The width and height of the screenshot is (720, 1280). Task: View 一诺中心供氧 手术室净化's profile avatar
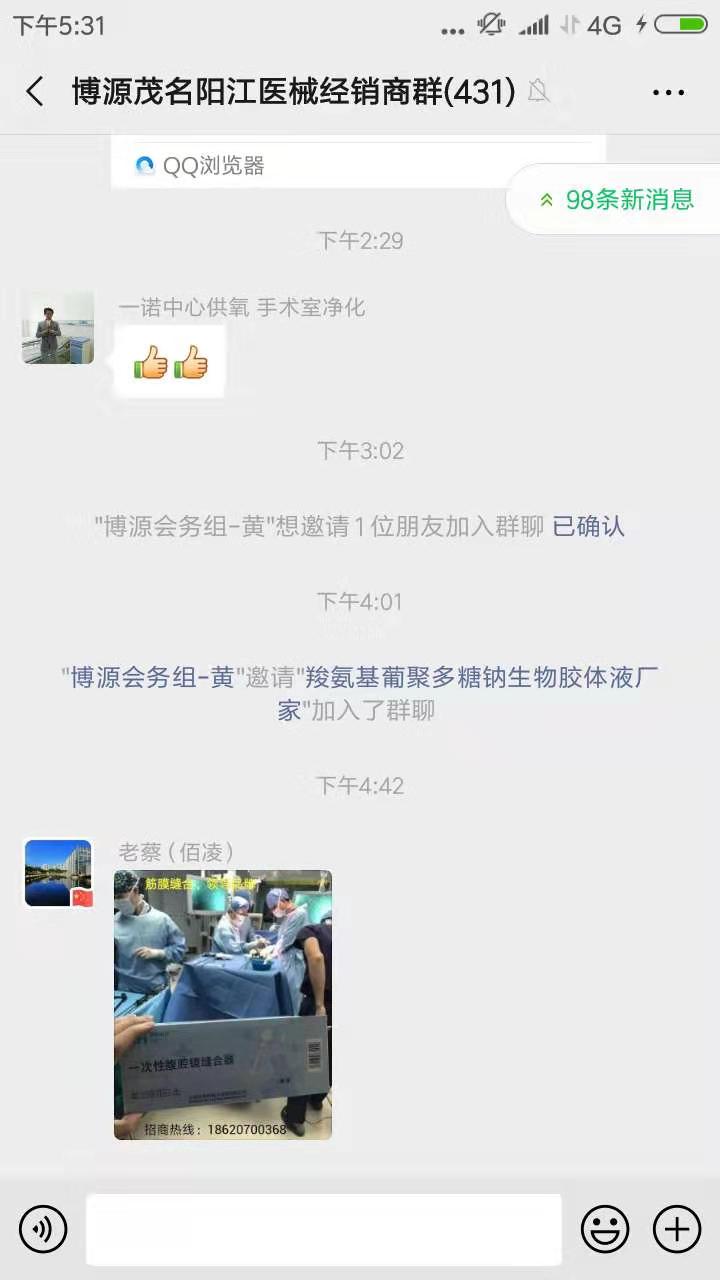coord(58,327)
